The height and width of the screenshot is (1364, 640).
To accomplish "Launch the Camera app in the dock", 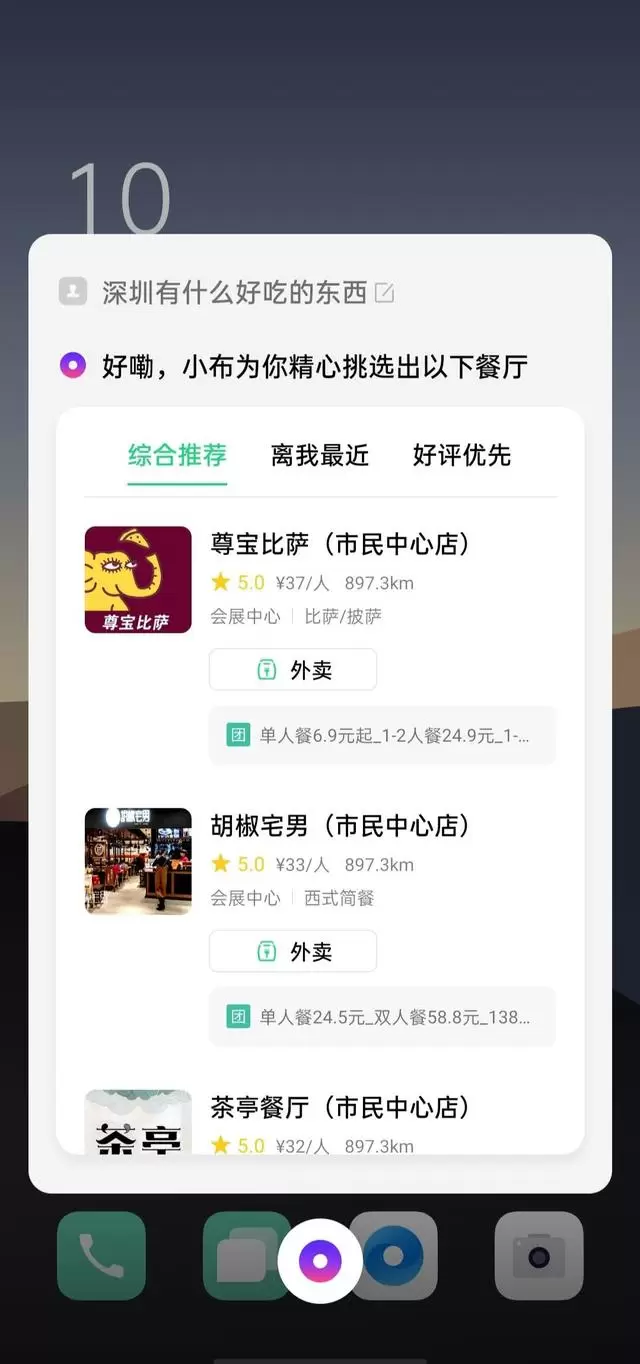I will tap(539, 1256).
